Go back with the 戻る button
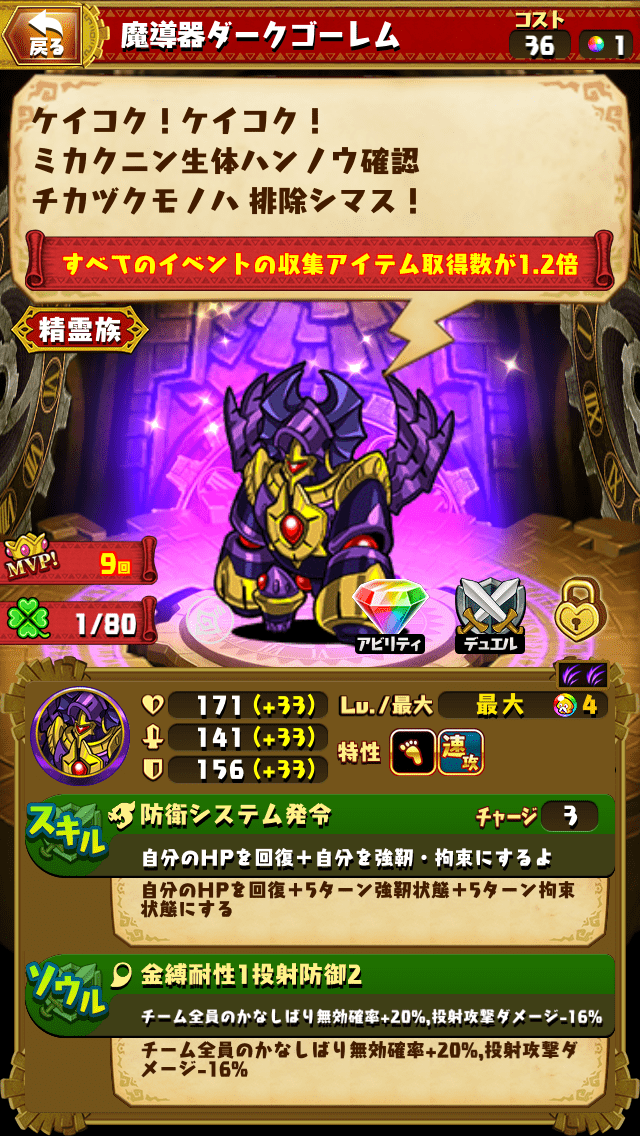 (42, 36)
